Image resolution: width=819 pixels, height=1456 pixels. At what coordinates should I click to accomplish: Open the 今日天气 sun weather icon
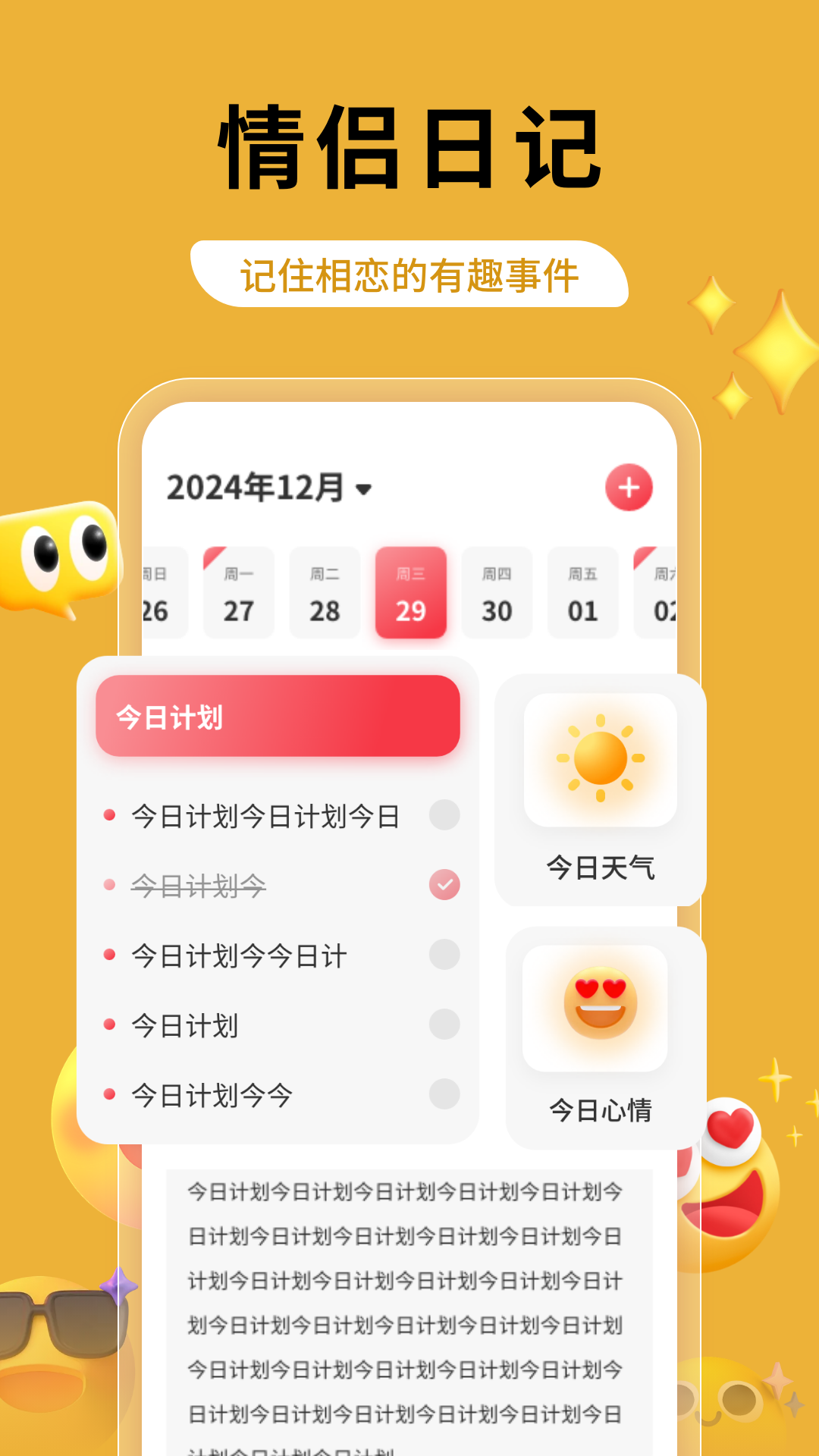pos(599,758)
